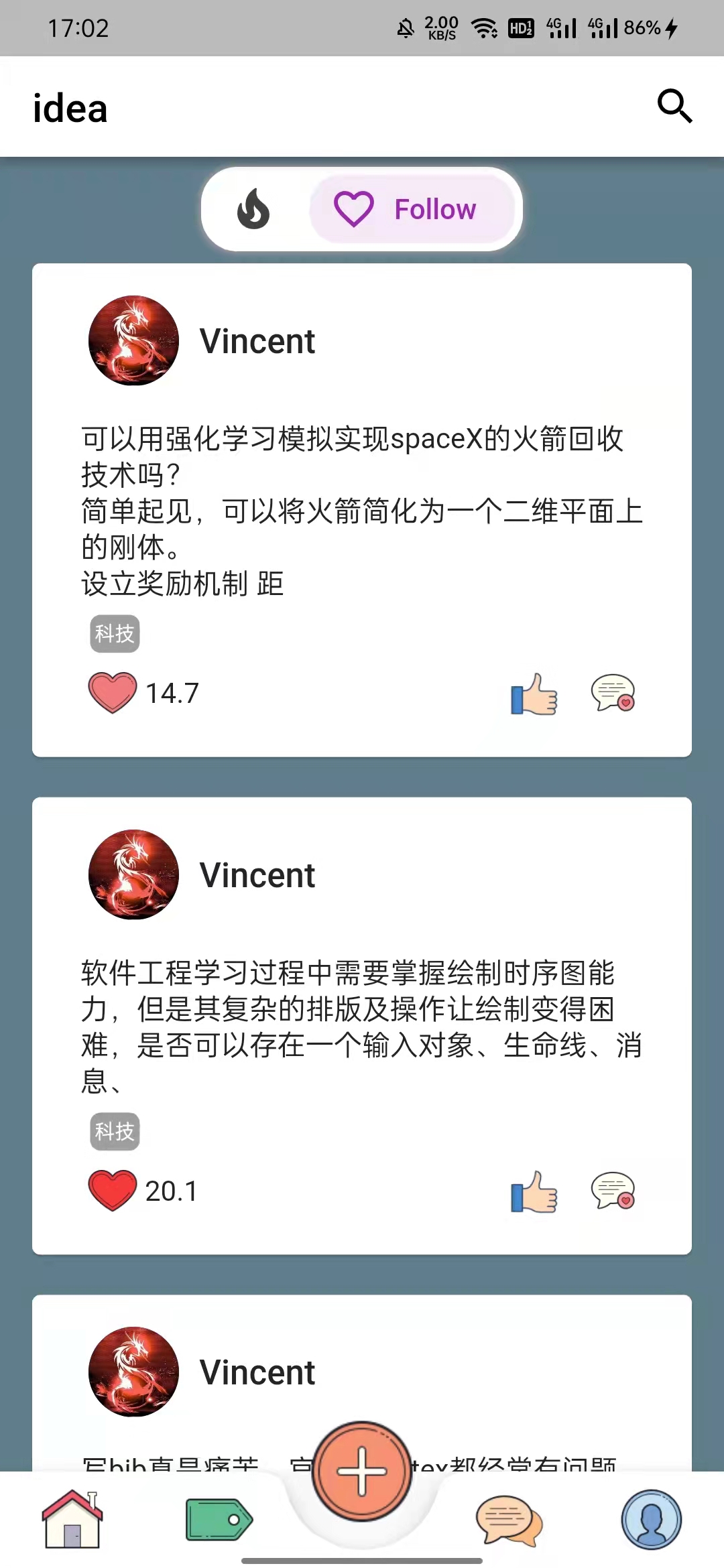Tap the 科技 tag on the SpaceX post
Viewport: 724px width, 1568px height.
click(115, 634)
